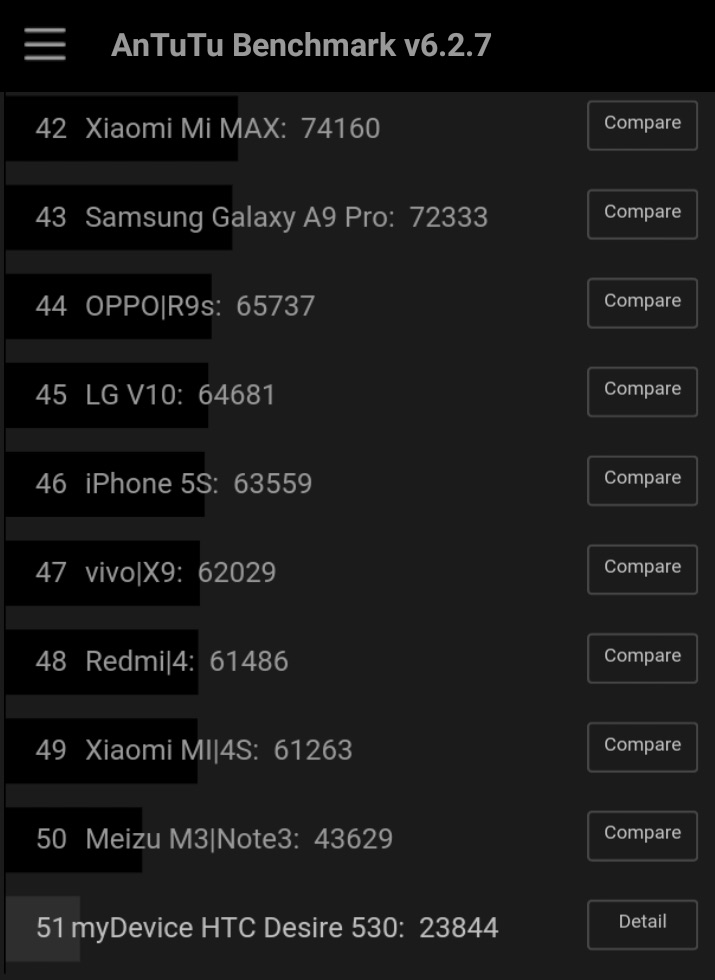The width and height of the screenshot is (715, 980).
Task: Compare with Redmi 4
Action: coord(642,658)
